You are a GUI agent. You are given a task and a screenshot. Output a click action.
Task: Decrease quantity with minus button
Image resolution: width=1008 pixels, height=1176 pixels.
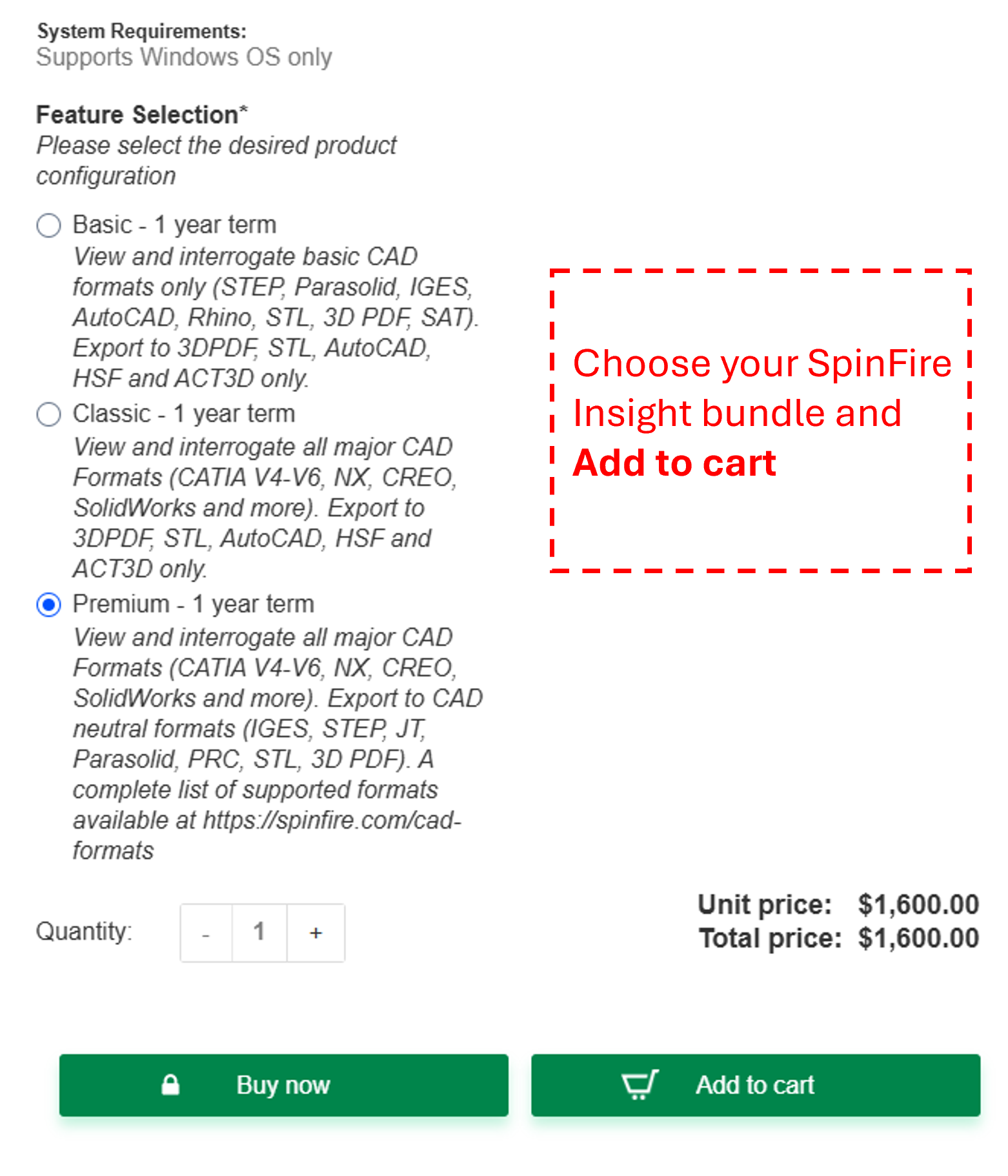tap(206, 933)
